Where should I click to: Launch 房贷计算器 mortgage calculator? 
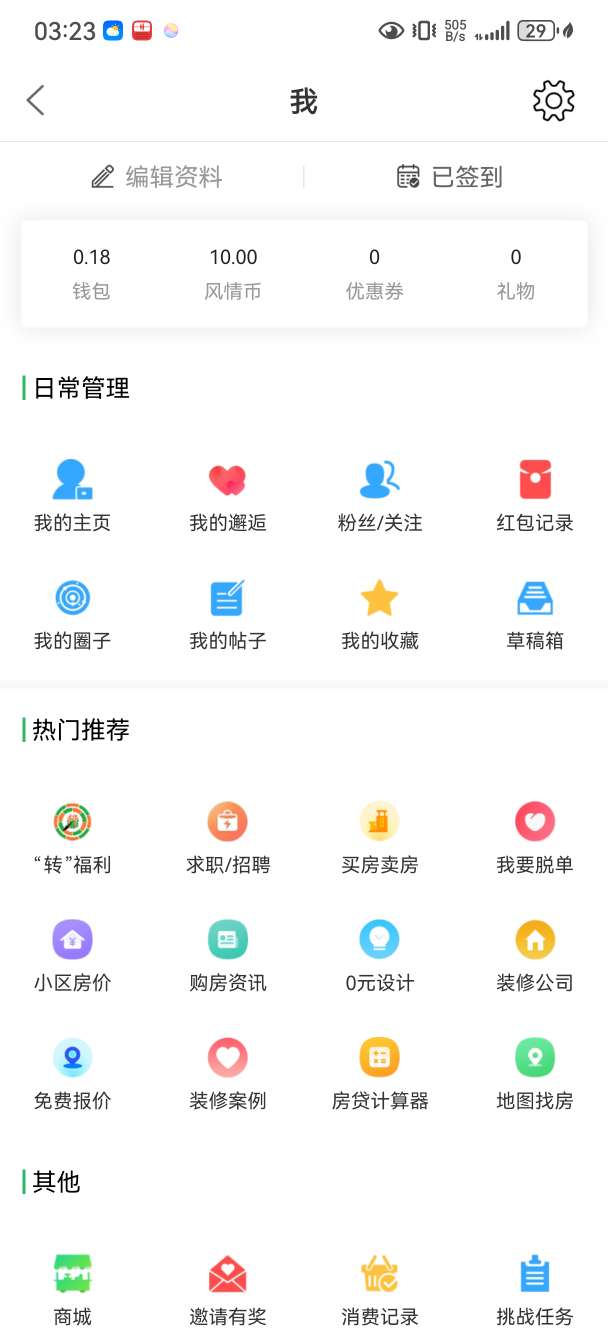point(380,1075)
